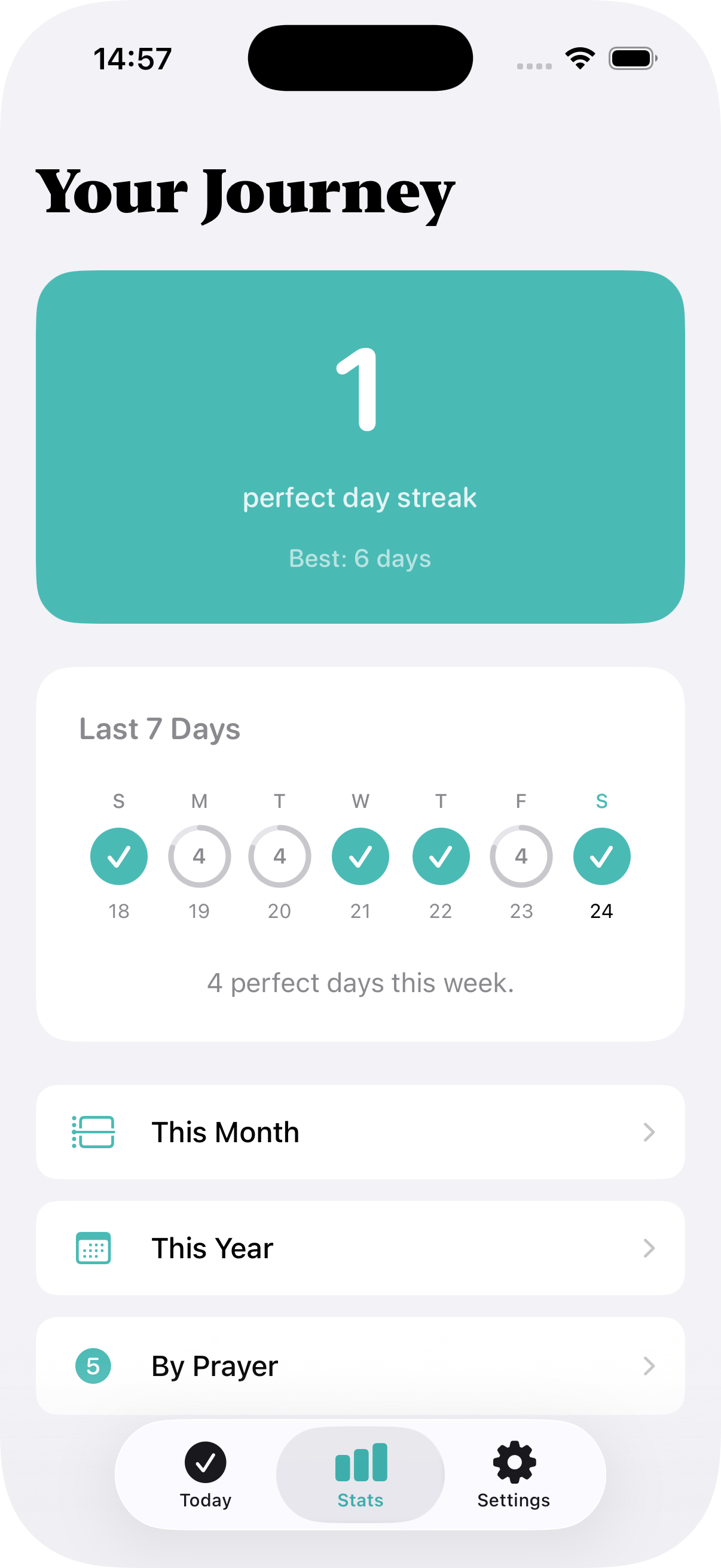Select the calendar icon beside This Year
The height and width of the screenshot is (1568, 721).
click(x=93, y=1248)
